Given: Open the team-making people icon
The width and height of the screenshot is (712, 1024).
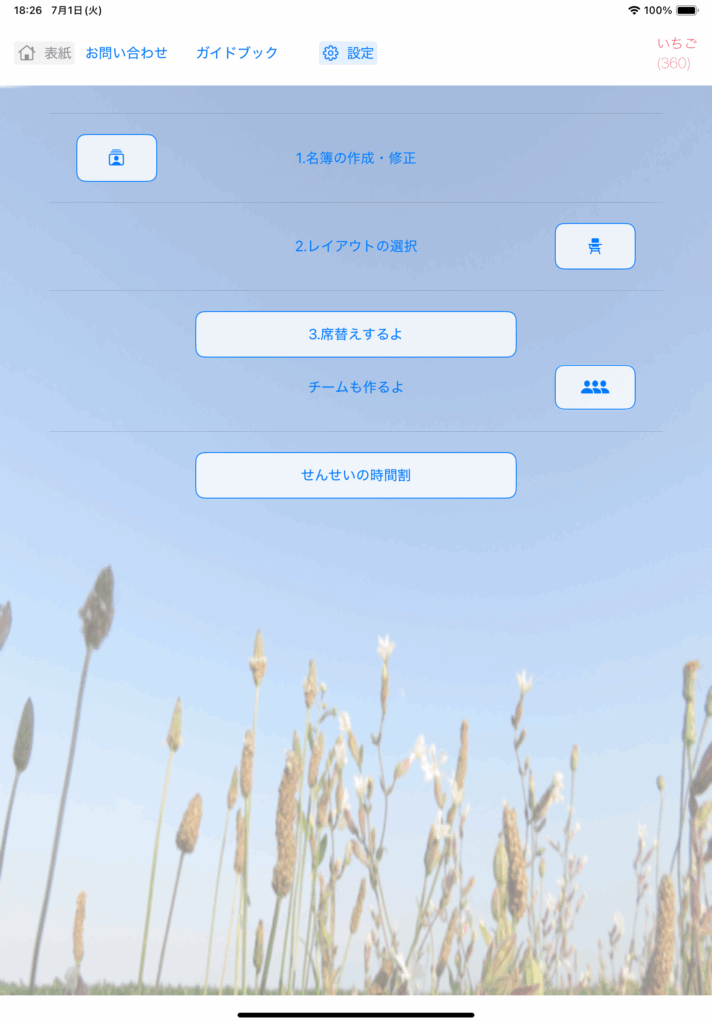Looking at the screenshot, I should pos(595,387).
